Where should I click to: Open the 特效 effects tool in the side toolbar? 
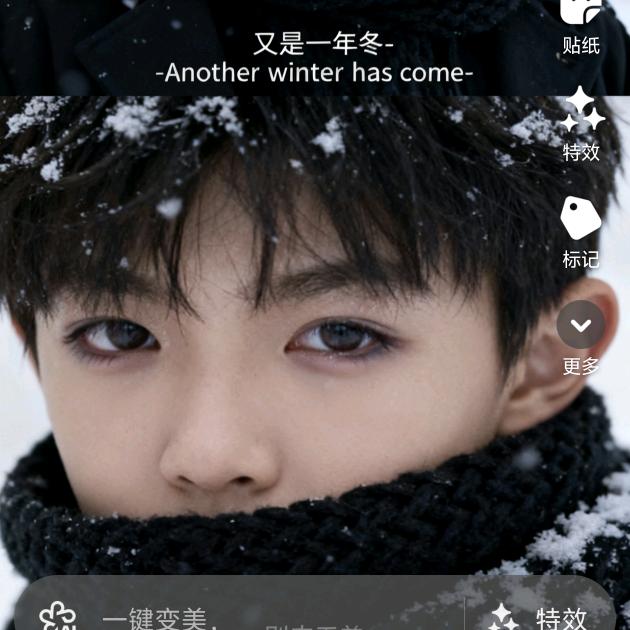coord(581,124)
